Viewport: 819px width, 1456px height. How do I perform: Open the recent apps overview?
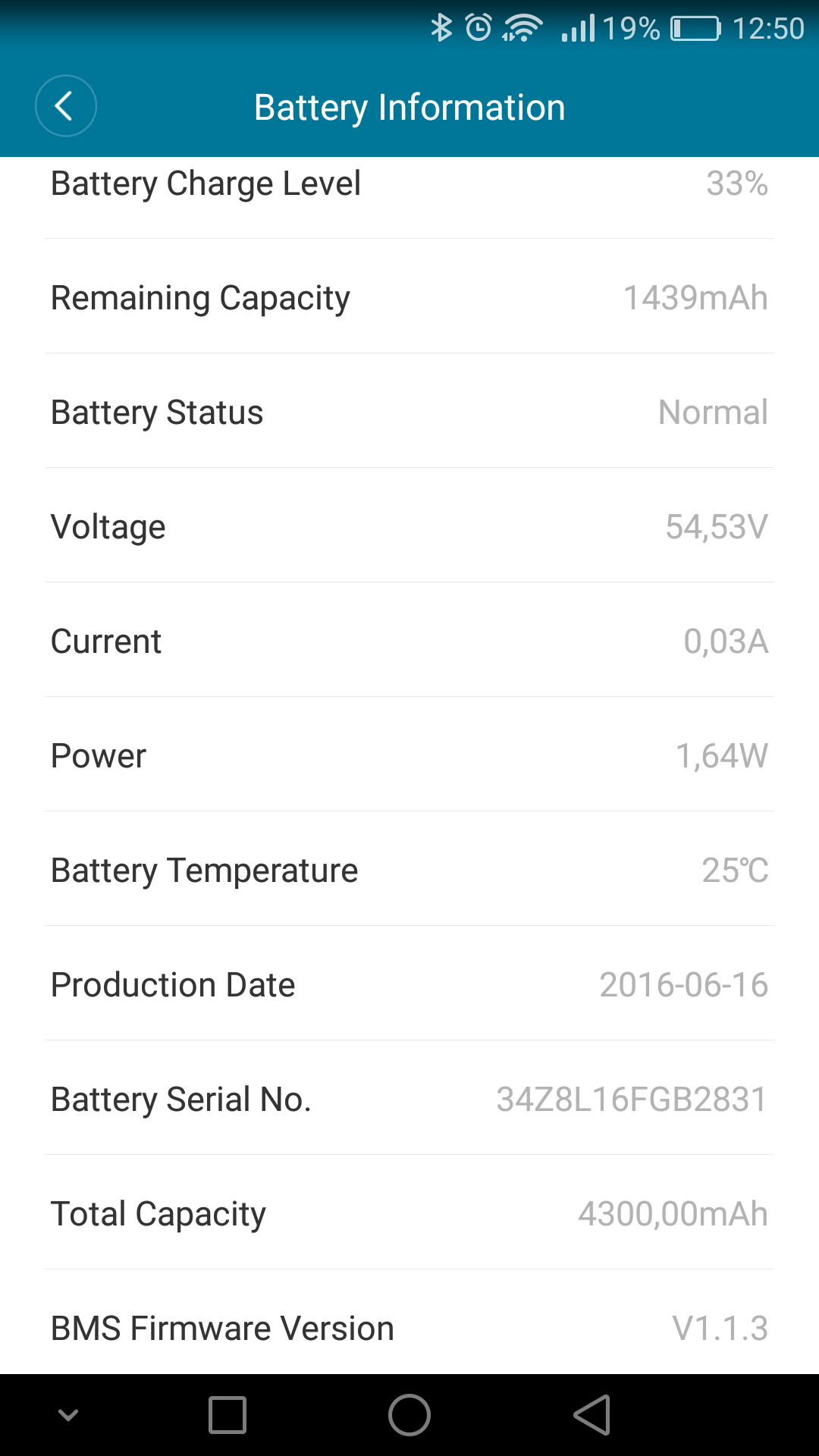[x=227, y=1415]
